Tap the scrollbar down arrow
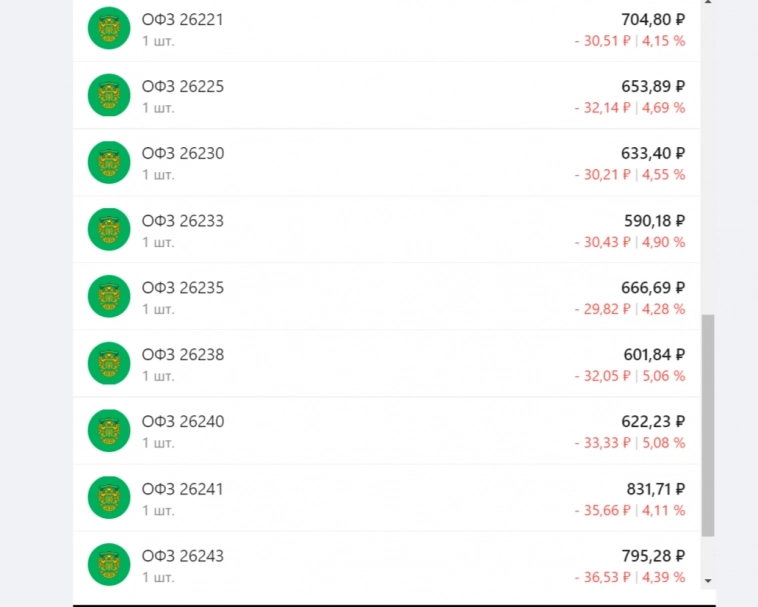This screenshot has height=607, width=758. 708,580
